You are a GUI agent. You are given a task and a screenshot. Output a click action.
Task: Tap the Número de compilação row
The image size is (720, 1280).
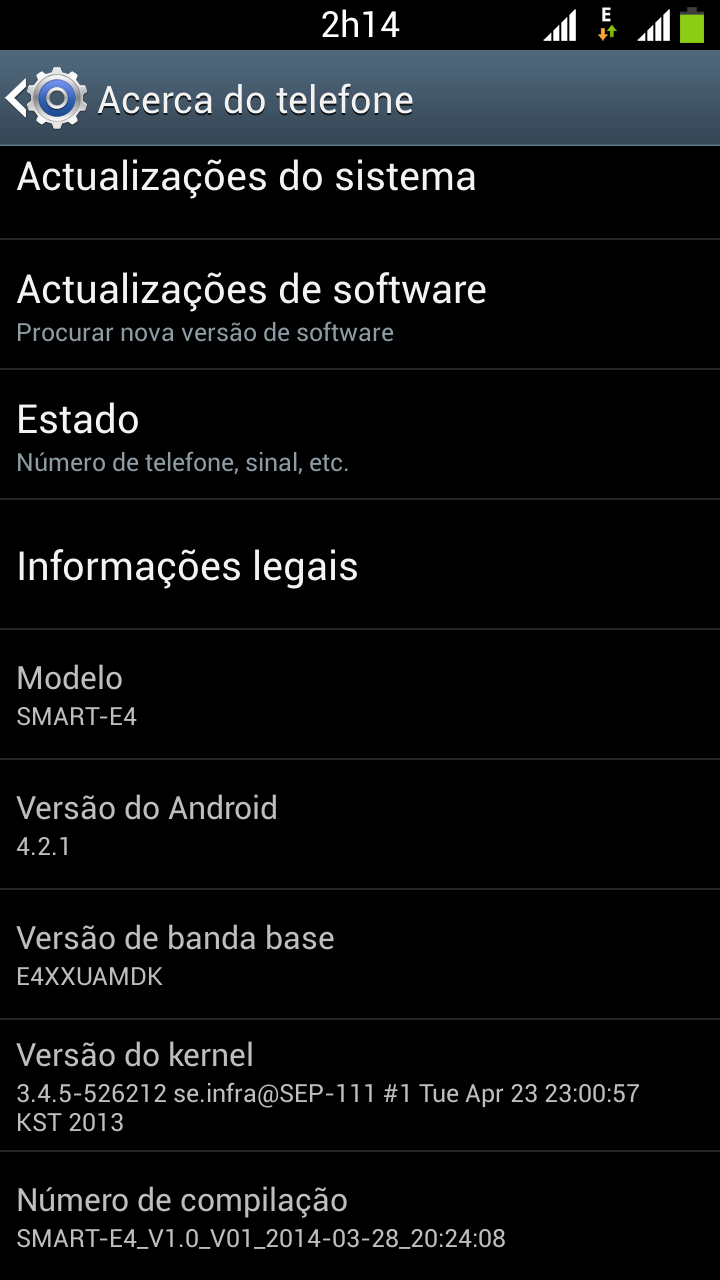(360, 1216)
